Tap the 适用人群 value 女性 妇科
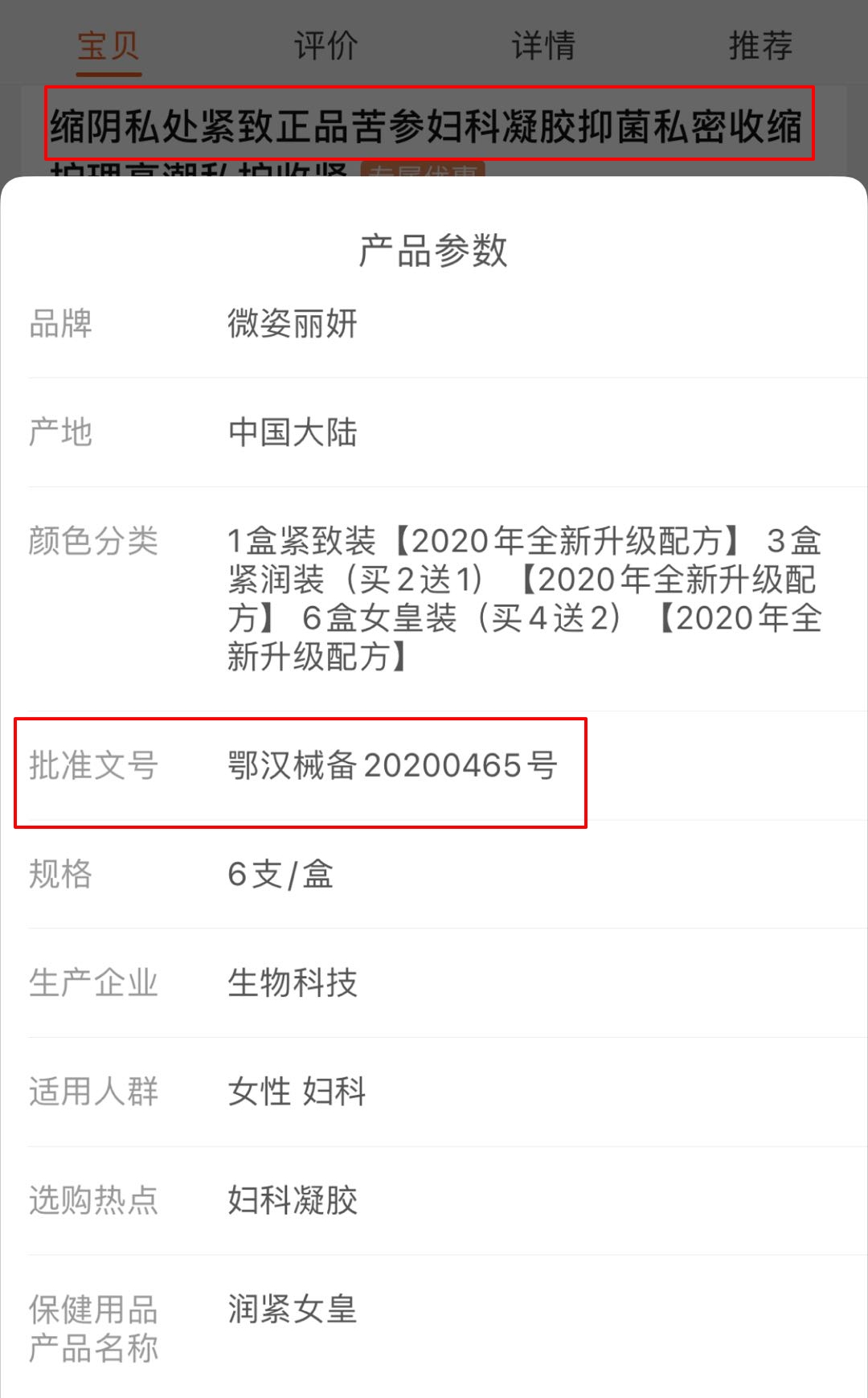Screen dimensions: 868x1398 [x=296, y=1092]
